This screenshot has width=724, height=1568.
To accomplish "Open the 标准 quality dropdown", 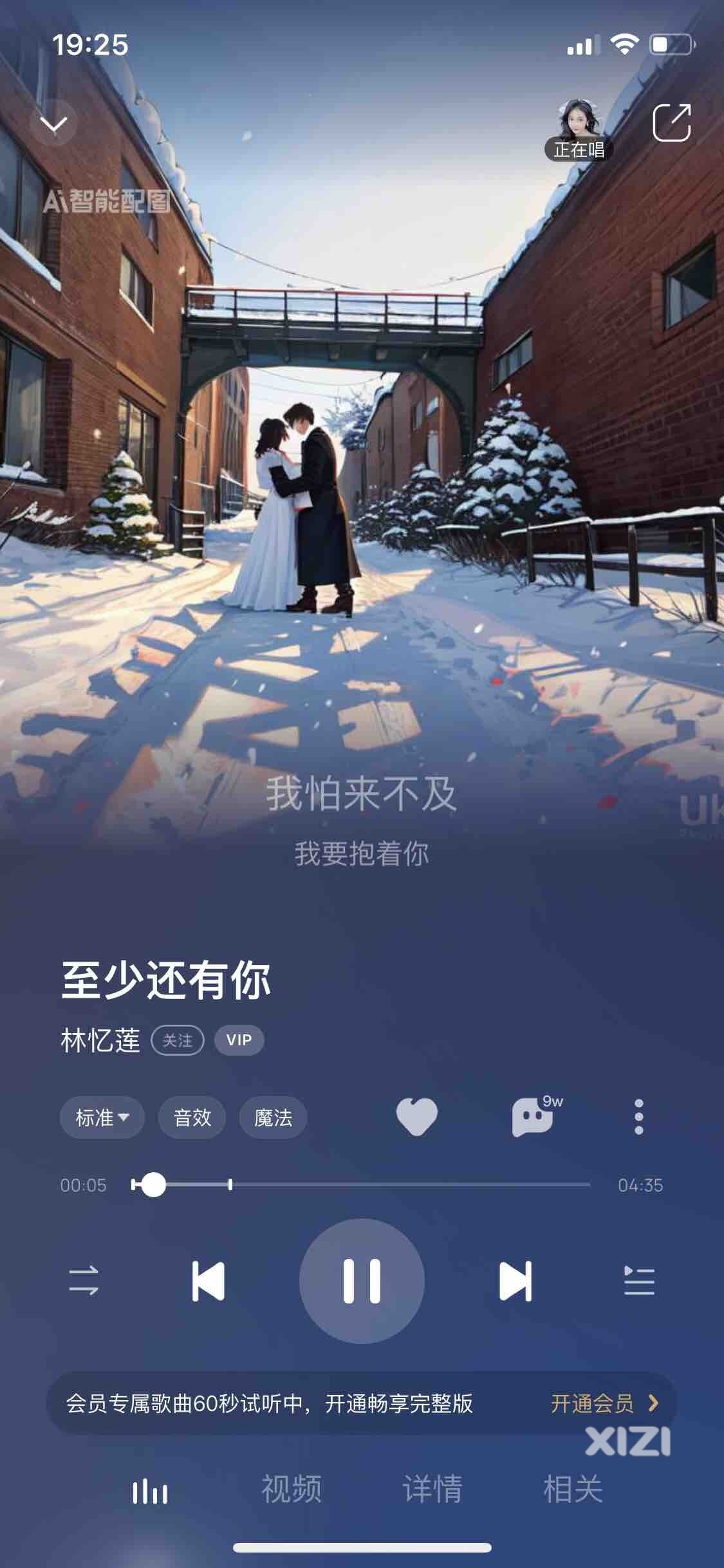I will click(x=102, y=1117).
